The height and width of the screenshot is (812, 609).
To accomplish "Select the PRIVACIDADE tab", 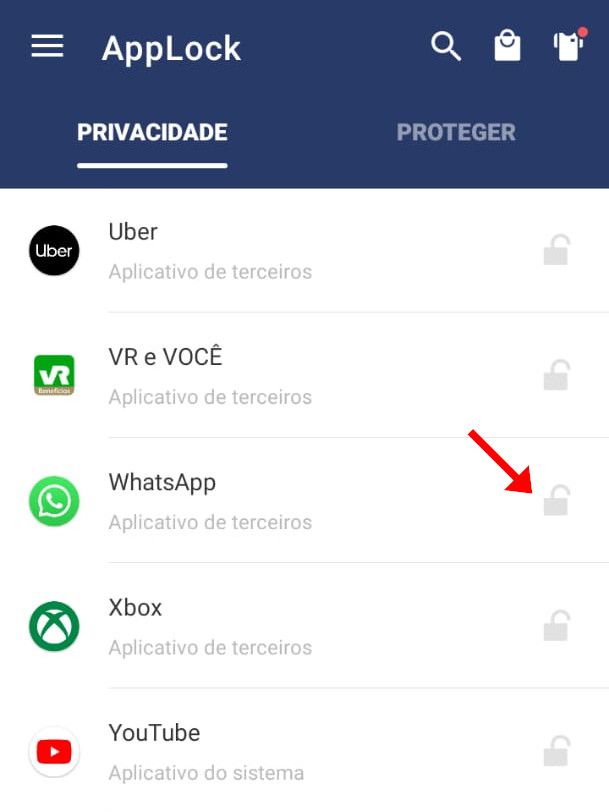I will point(152,132).
